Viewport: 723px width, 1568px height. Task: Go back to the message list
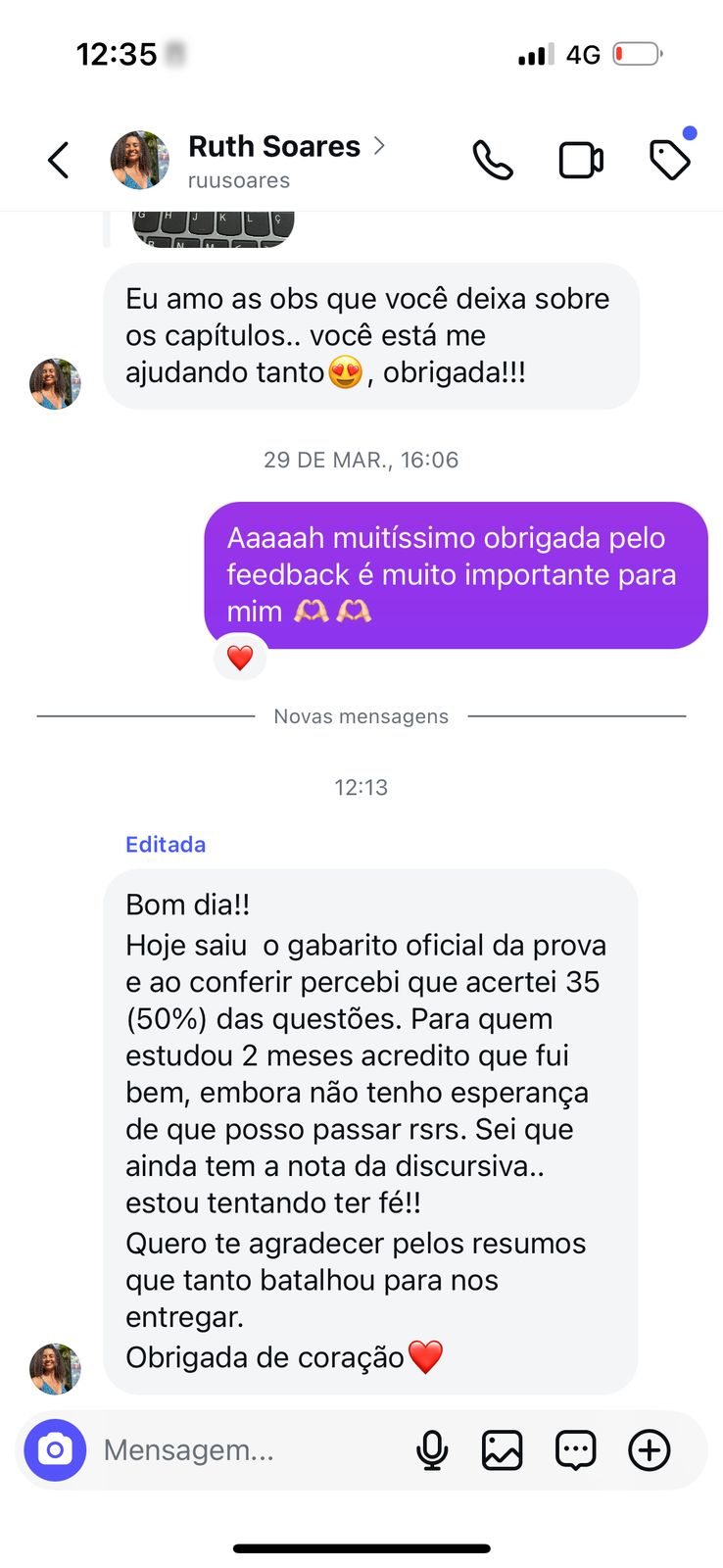click(x=59, y=160)
